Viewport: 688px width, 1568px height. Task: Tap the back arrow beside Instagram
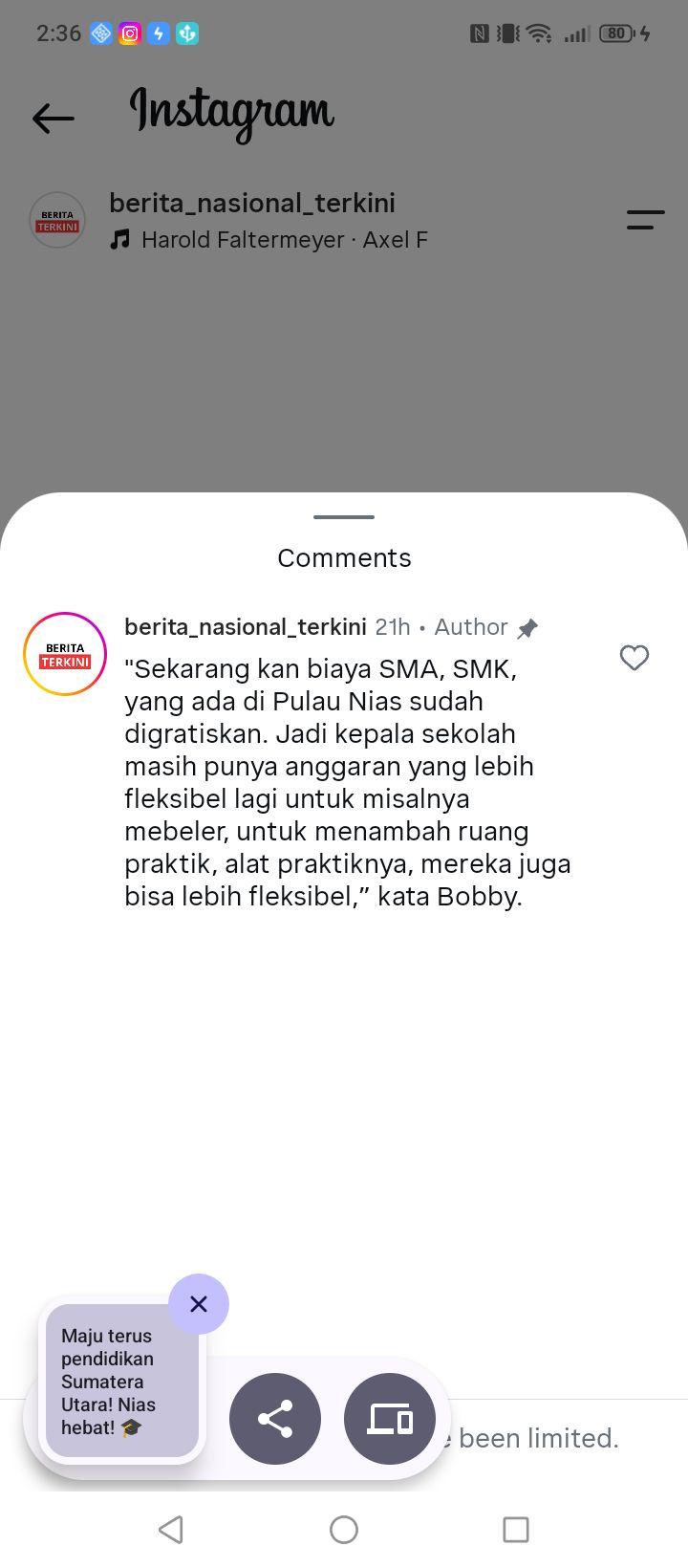coord(54,119)
